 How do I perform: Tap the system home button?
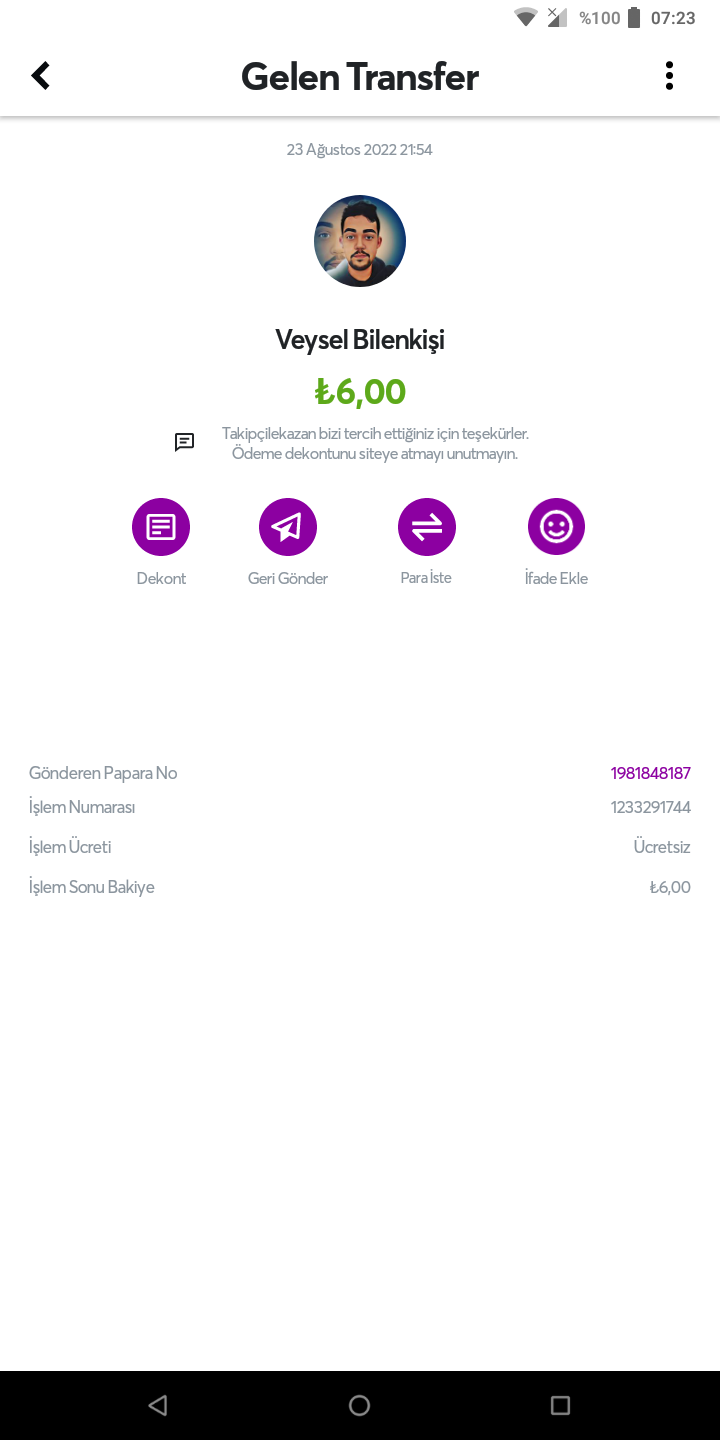(x=360, y=1405)
